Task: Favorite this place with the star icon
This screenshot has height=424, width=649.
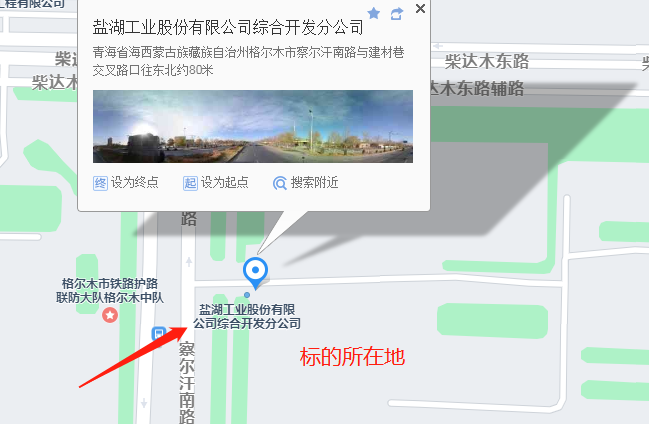Action: [x=374, y=13]
